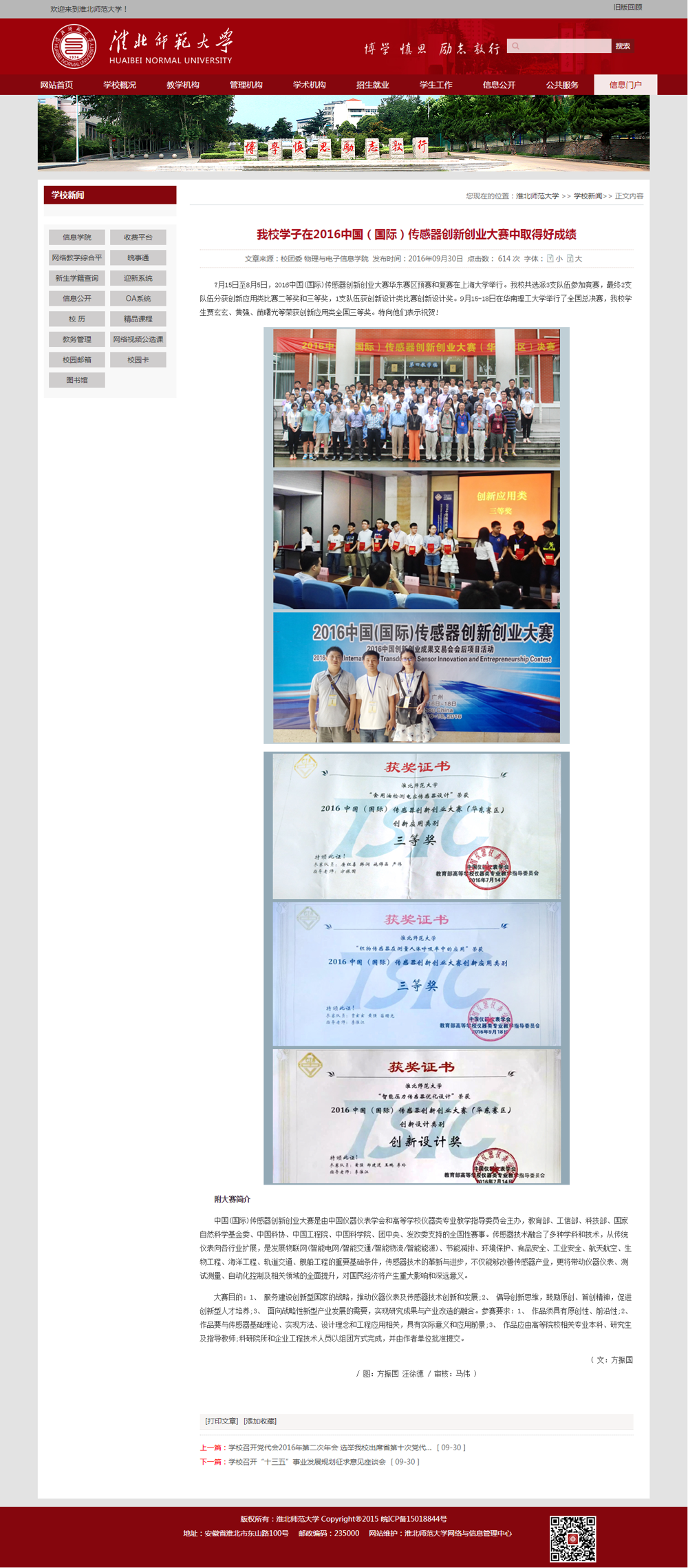Screen dimensions: 688x1568
Task: Open the next article 下一篇
Action: 307,1461
